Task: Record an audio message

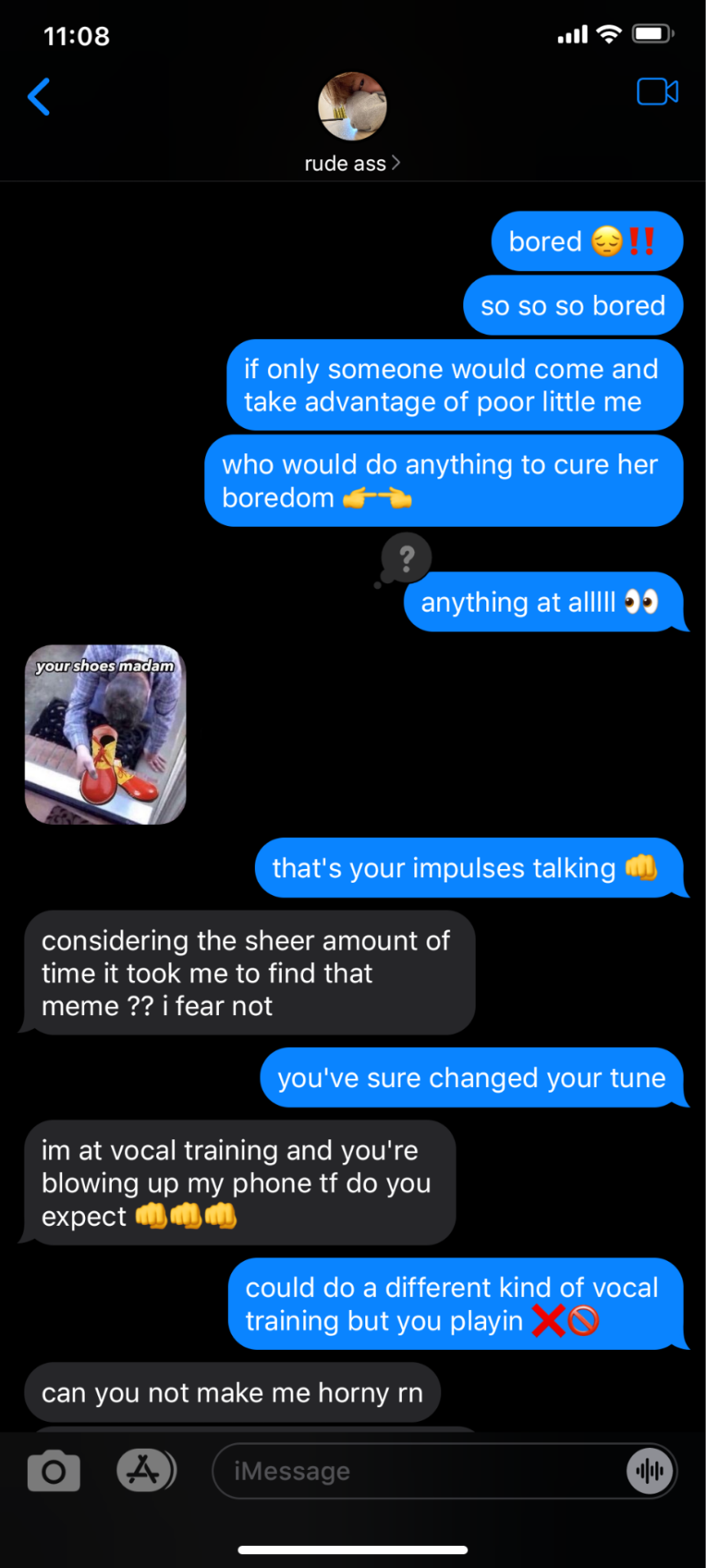Action: tap(650, 1471)
